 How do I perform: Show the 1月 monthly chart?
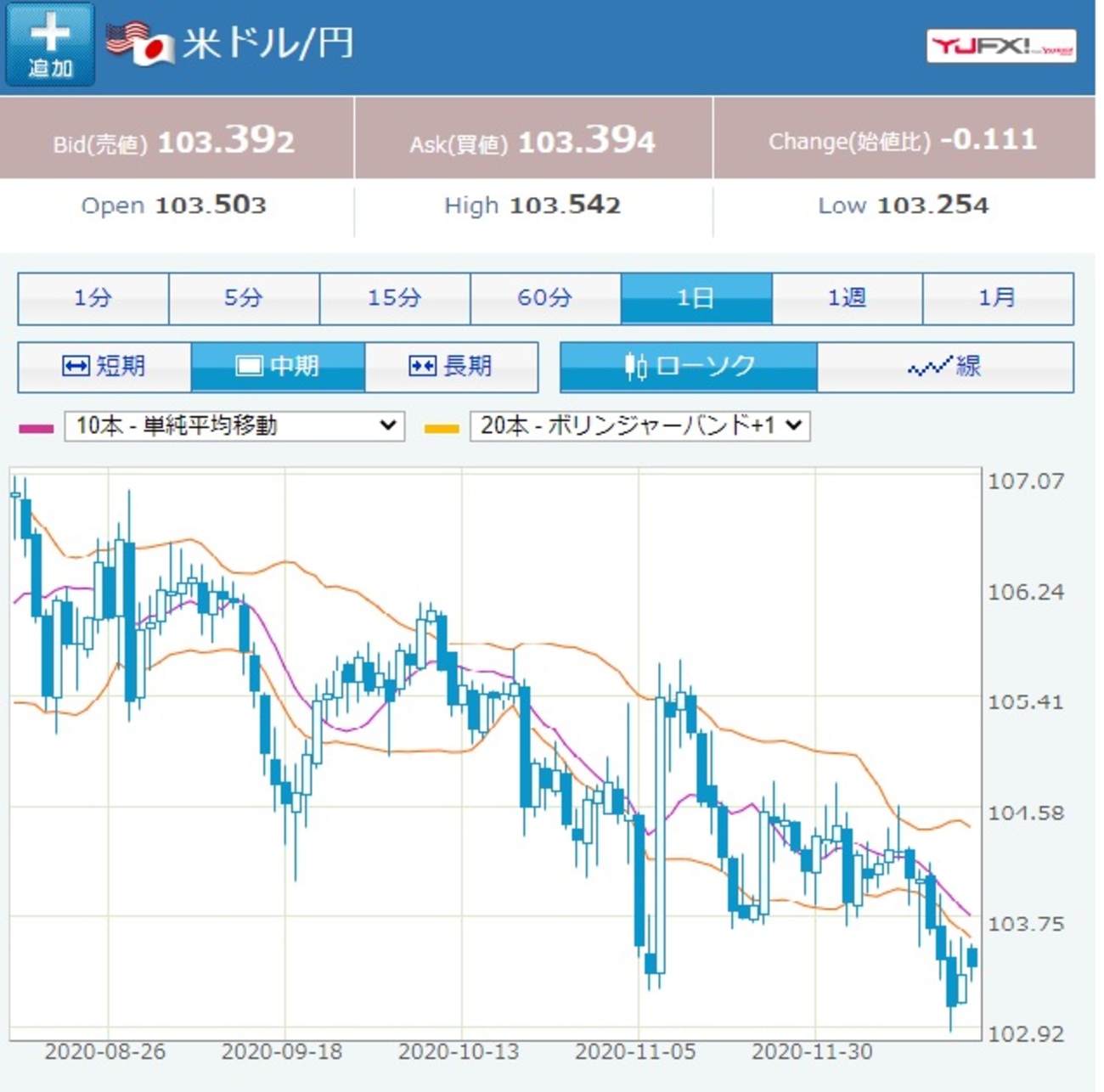[x=997, y=298]
